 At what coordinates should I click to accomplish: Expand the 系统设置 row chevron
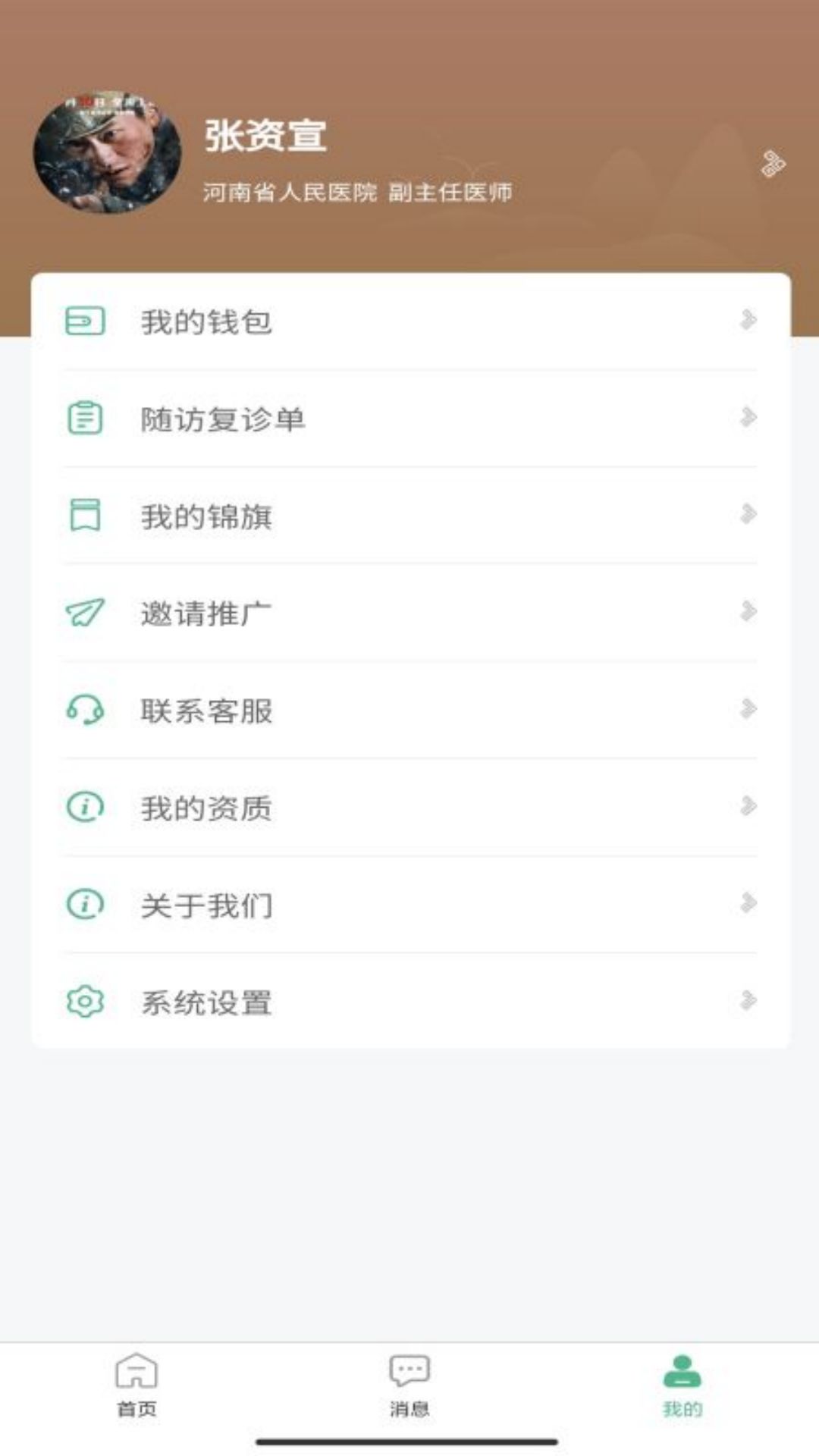click(749, 1003)
